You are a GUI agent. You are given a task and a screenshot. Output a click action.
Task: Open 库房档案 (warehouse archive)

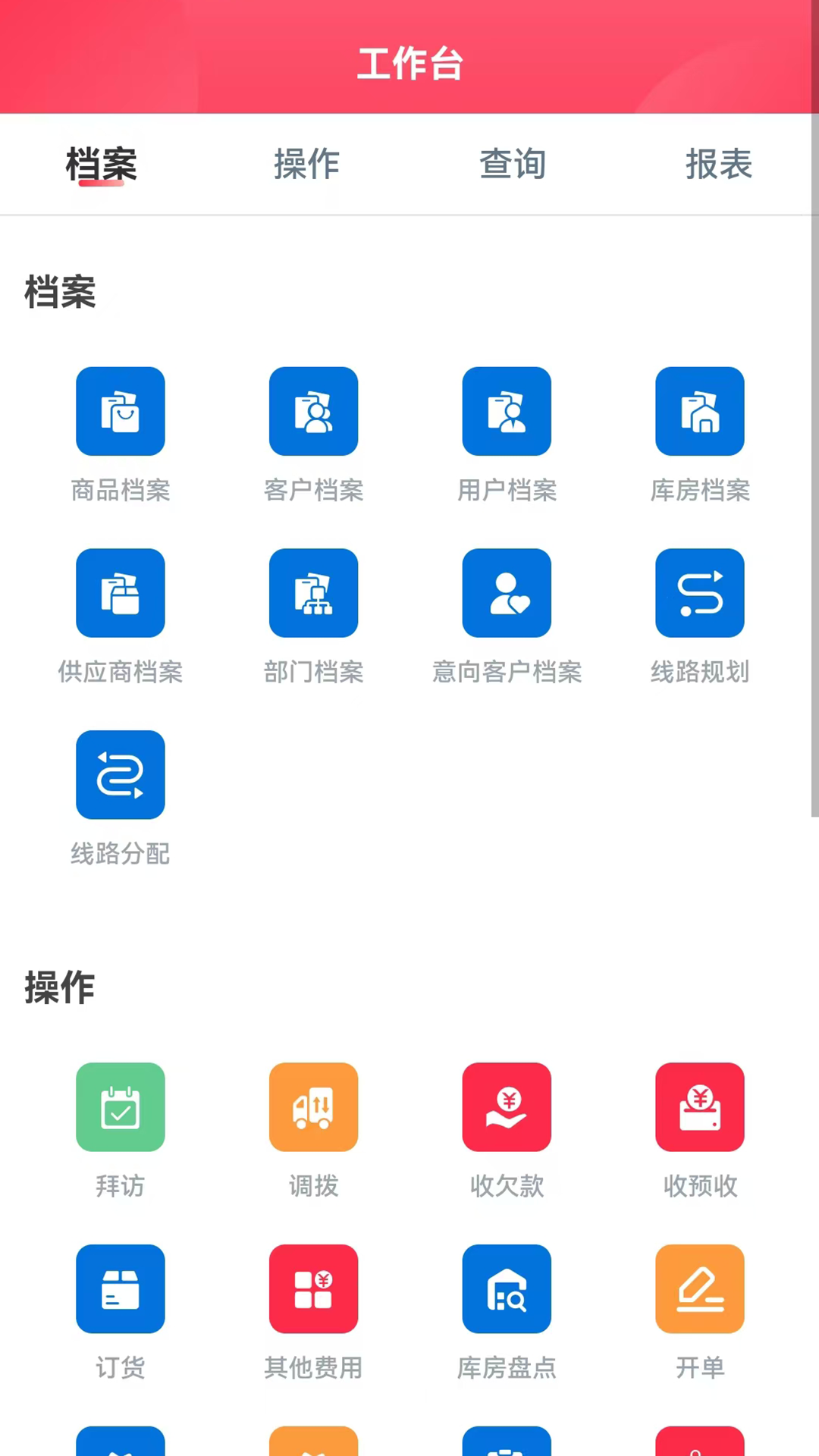tap(699, 411)
